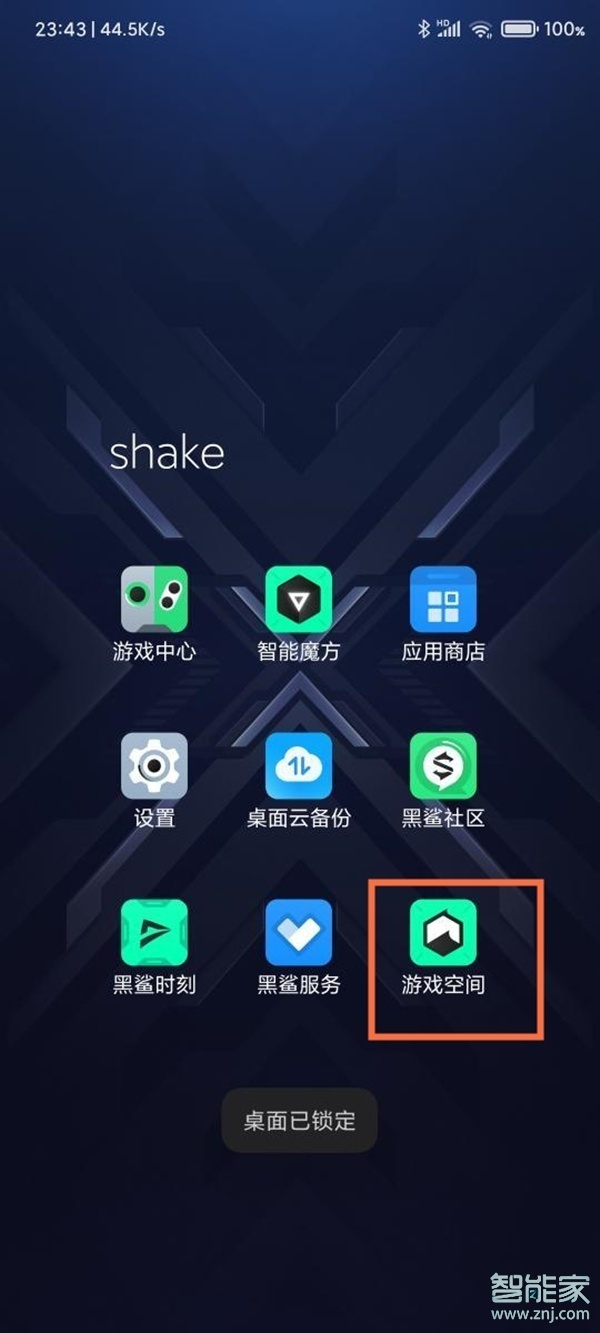This screenshot has height=1333, width=600.
Task: Launch the 桌面云备份 app
Action: coord(298,766)
